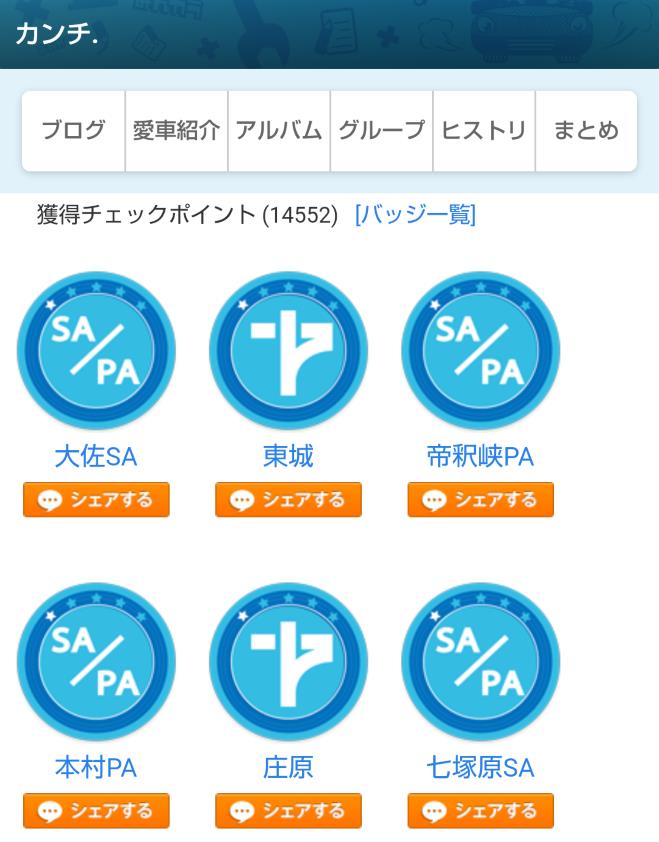Share the 帝釈峡PA checkpoint

pyautogui.click(x=480, y=500)
